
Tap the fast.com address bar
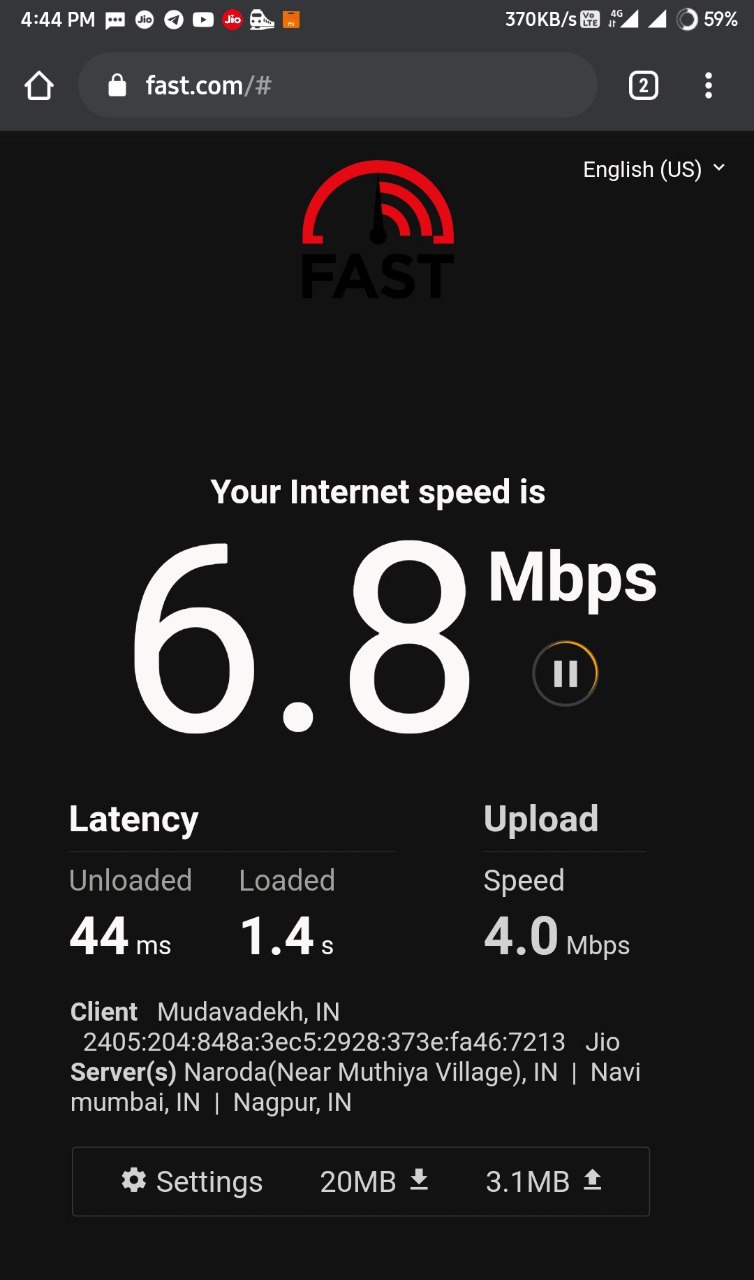337,86
